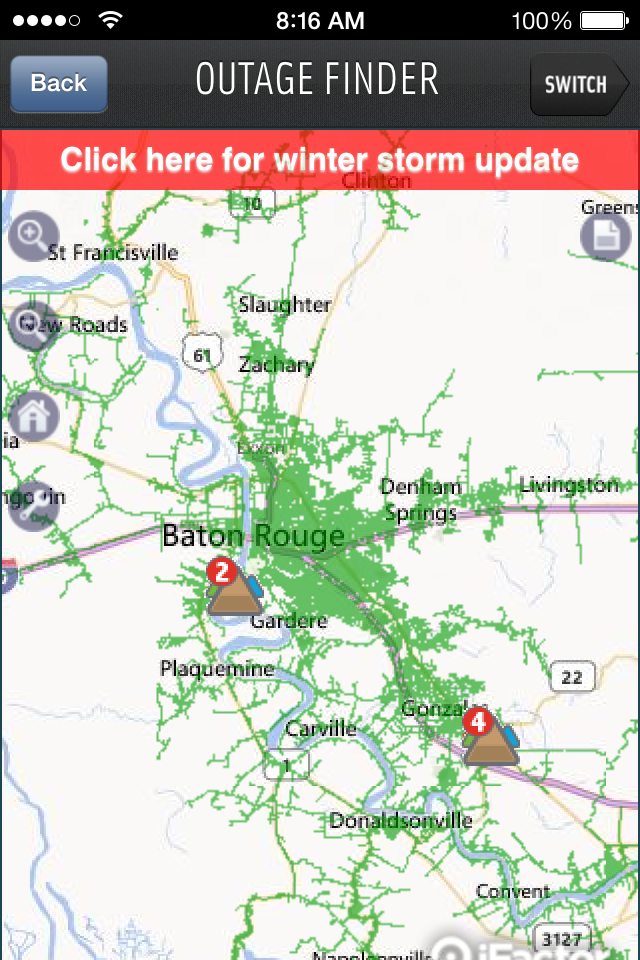Select the outage marker showing 4
640x960 pixels.
(x=490, y=738)
